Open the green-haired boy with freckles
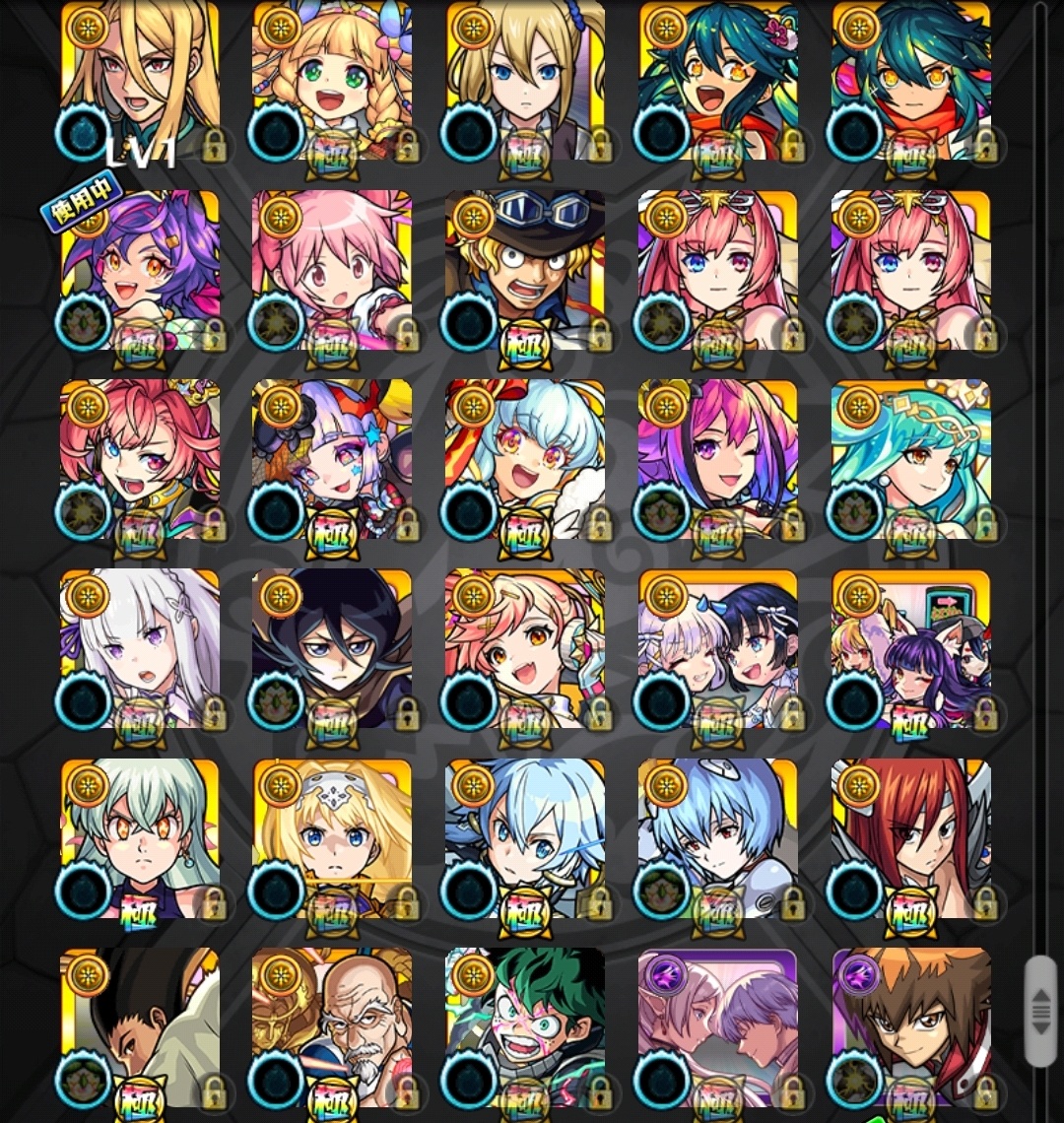1064x1123 pixels. click(524, 1029)
